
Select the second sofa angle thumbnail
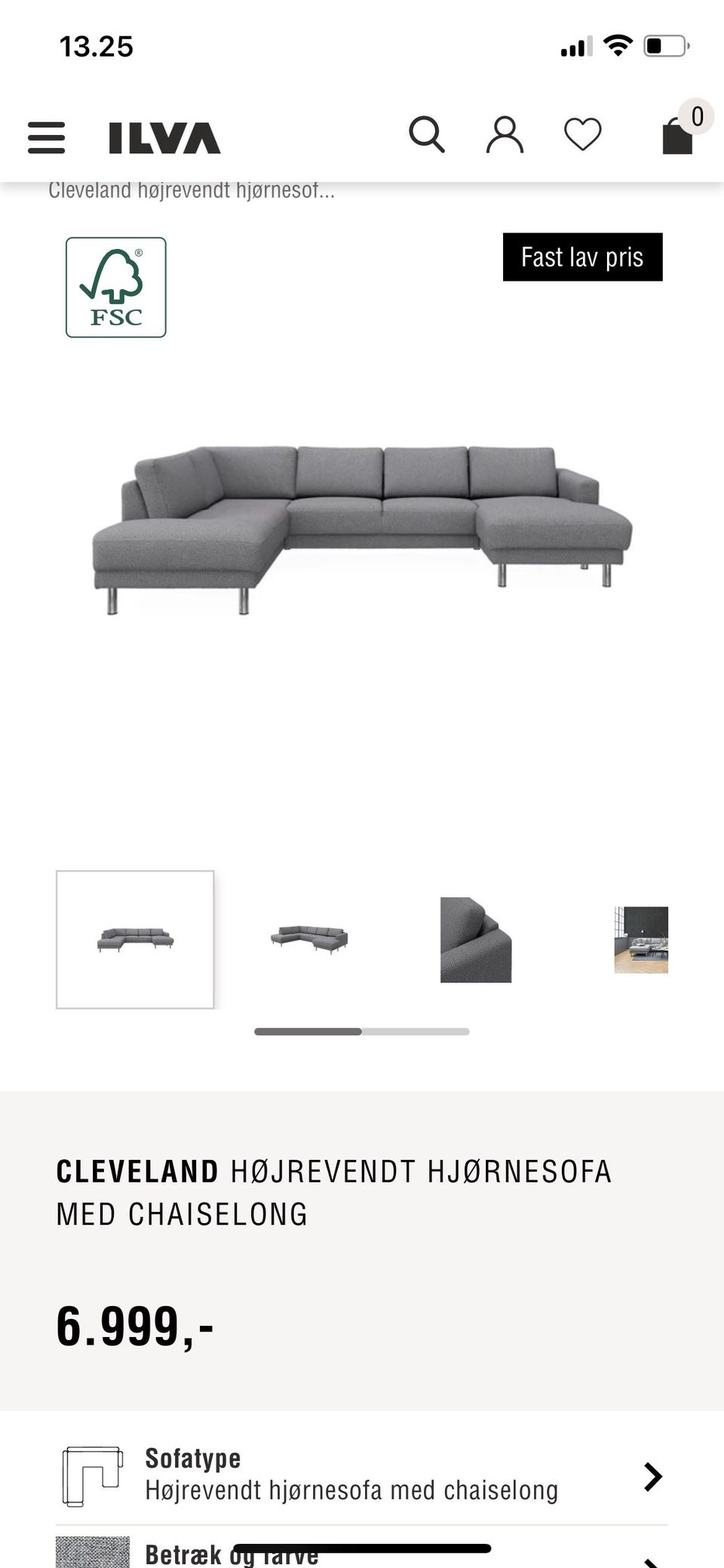[x=308, y=940]
